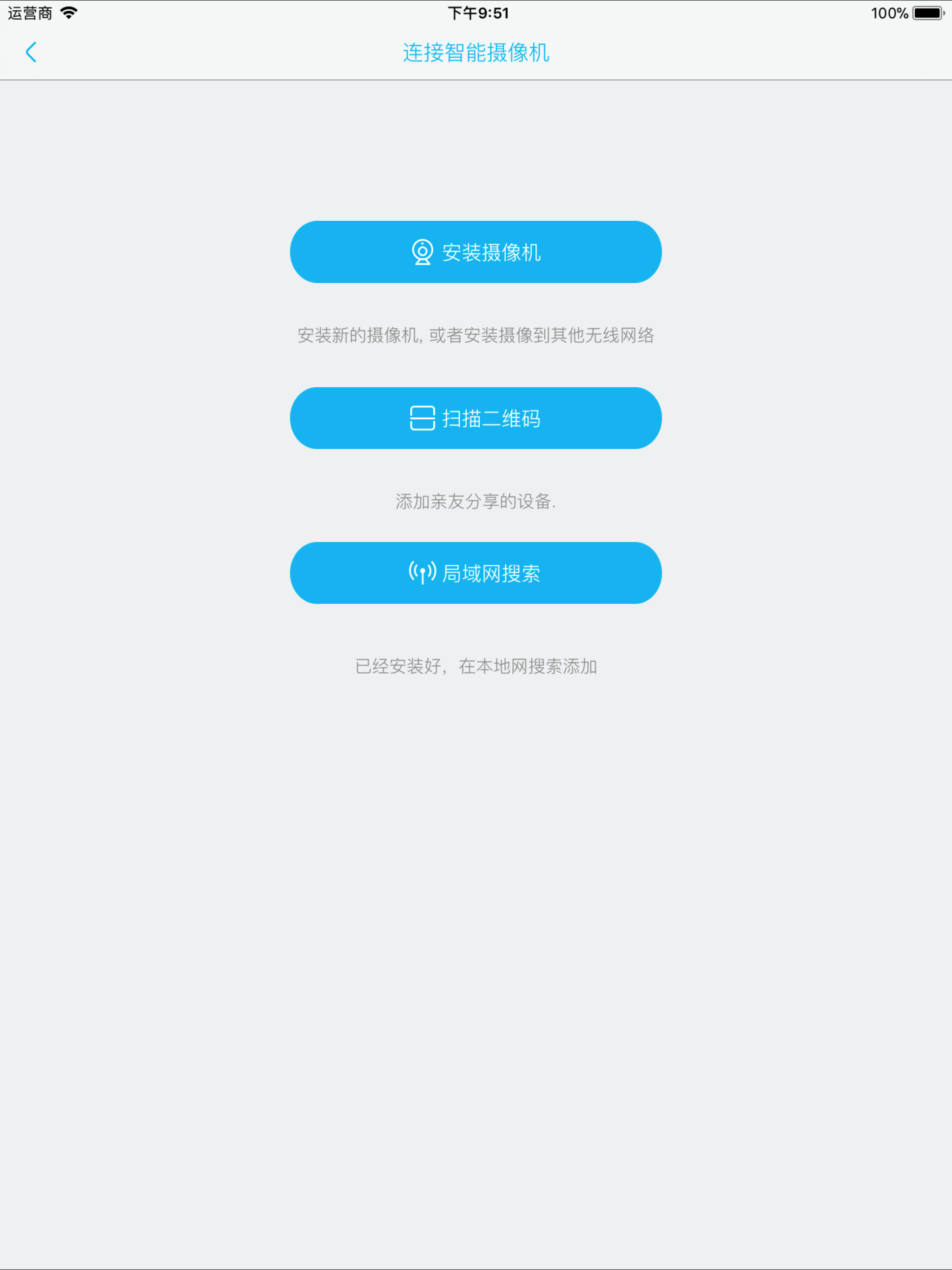
Task: Tap the 运营商 carrier label in status bar
Action: pos(29,12)
